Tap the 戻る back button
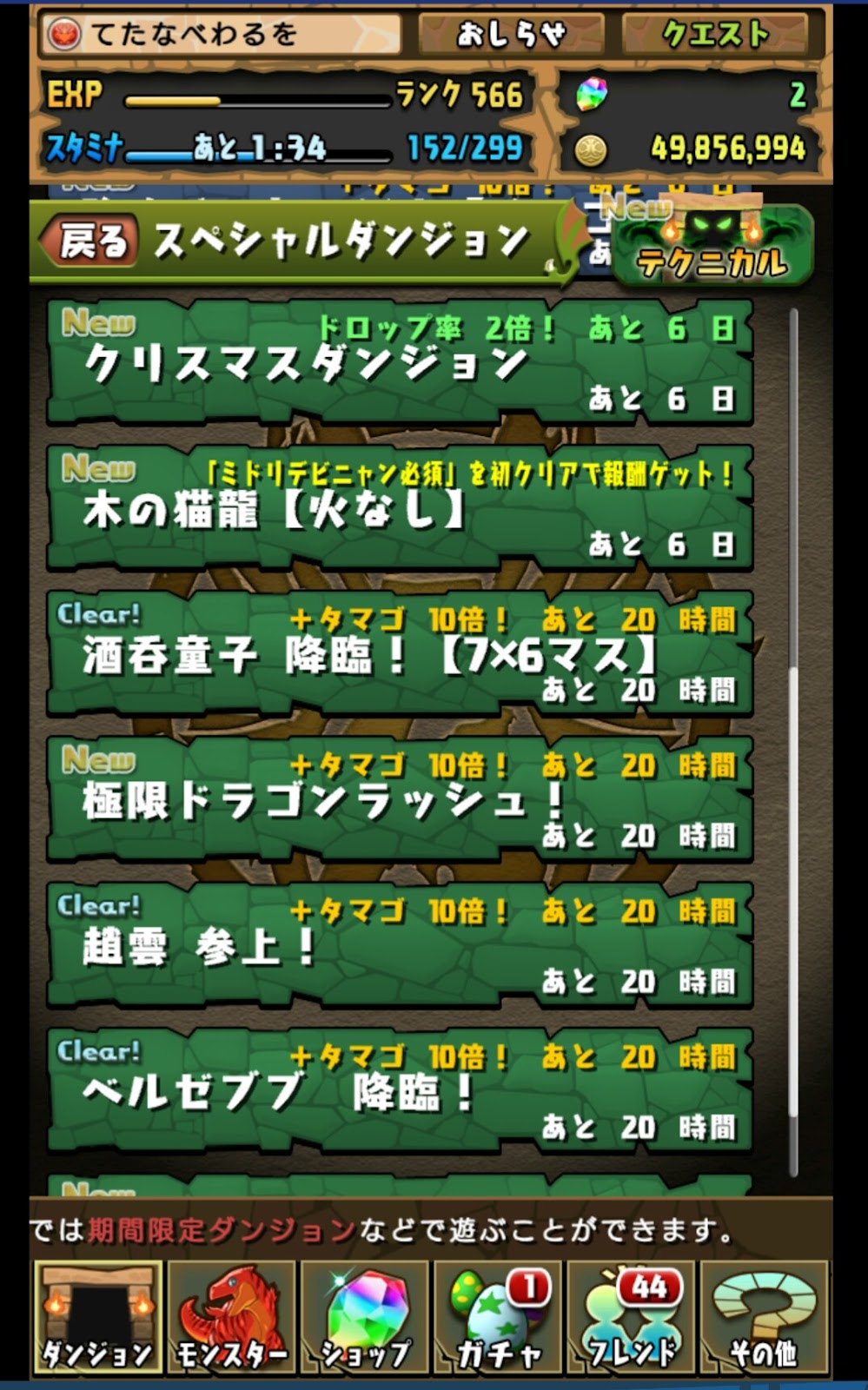Screen dimensions: 868x1390 coord(89,242)
